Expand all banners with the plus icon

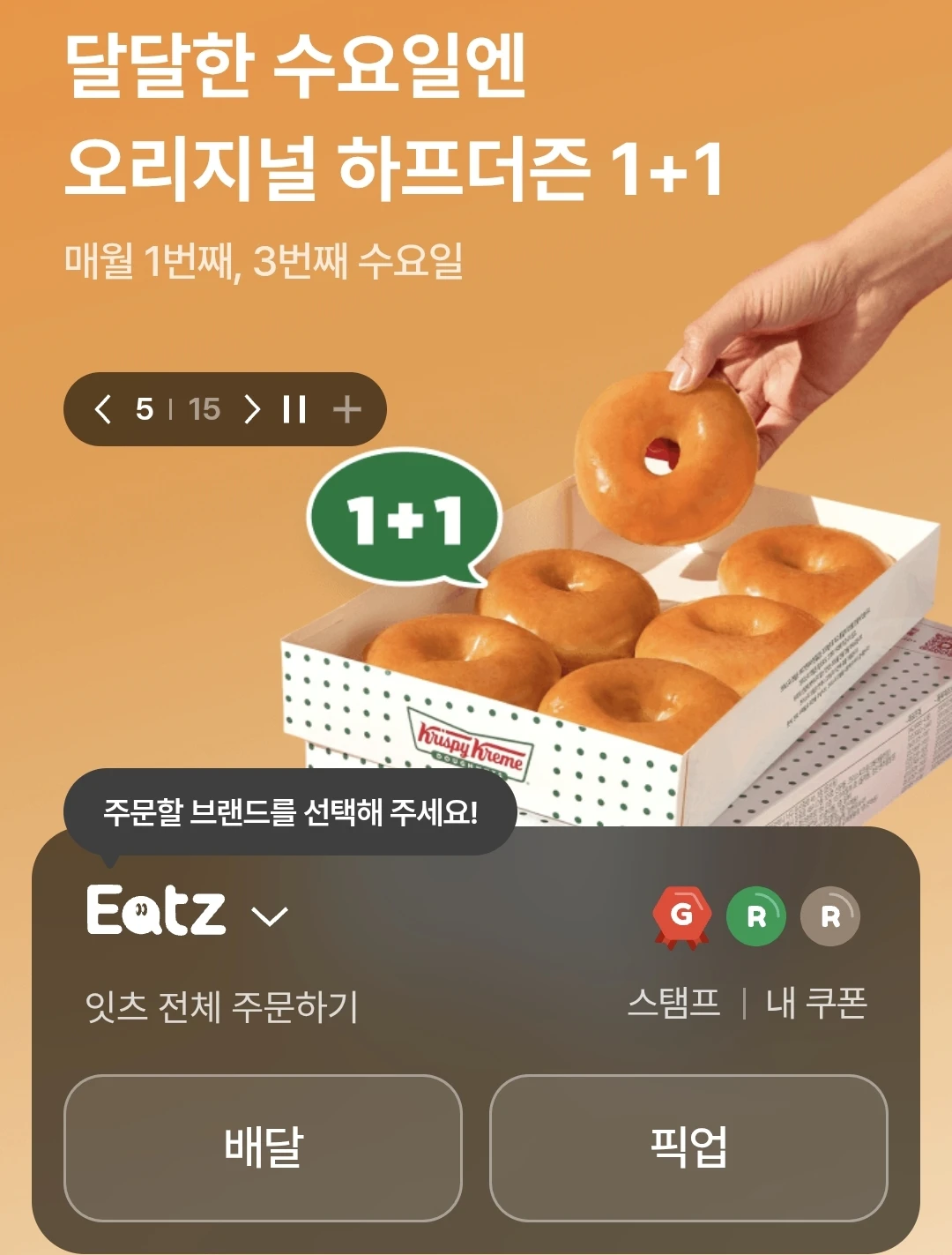(x=347, y=409)
